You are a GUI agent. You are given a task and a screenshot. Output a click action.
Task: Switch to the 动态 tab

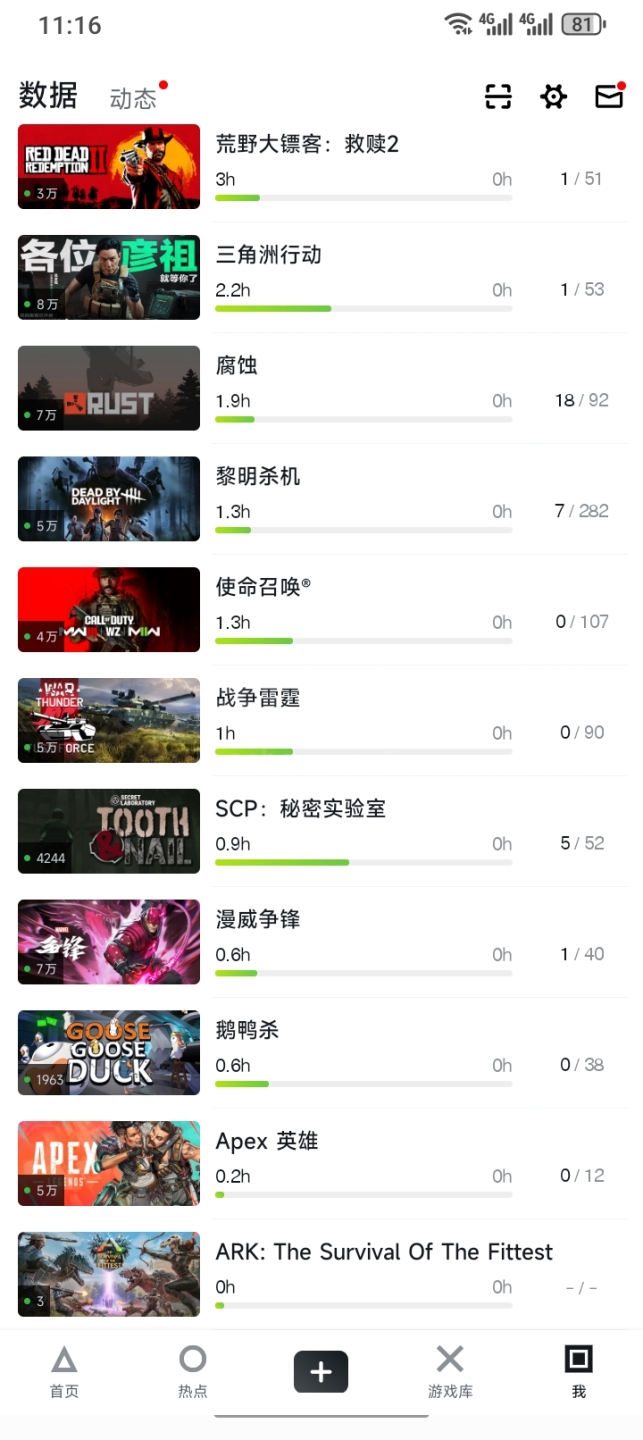133,98
